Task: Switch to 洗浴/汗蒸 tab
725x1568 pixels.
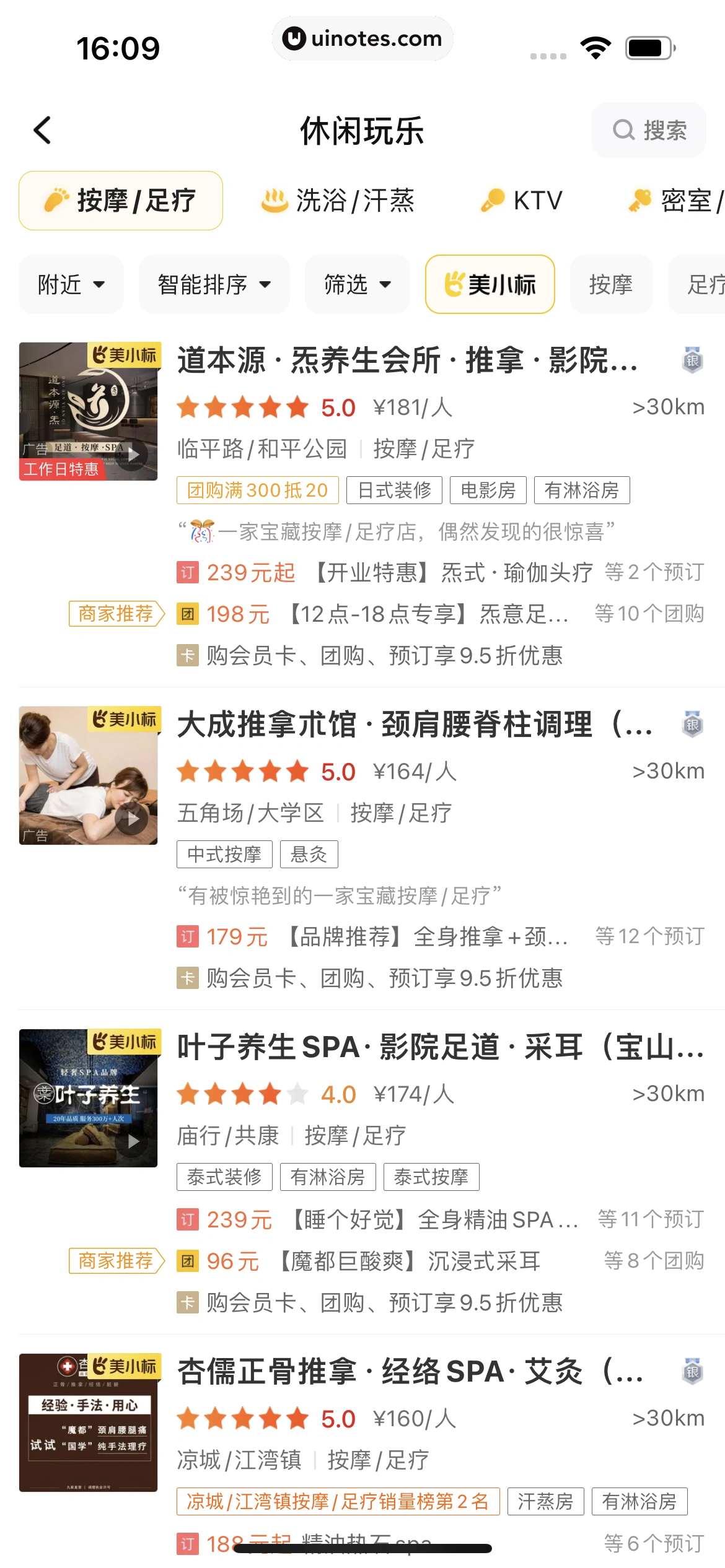Action: tap(338, 201)
